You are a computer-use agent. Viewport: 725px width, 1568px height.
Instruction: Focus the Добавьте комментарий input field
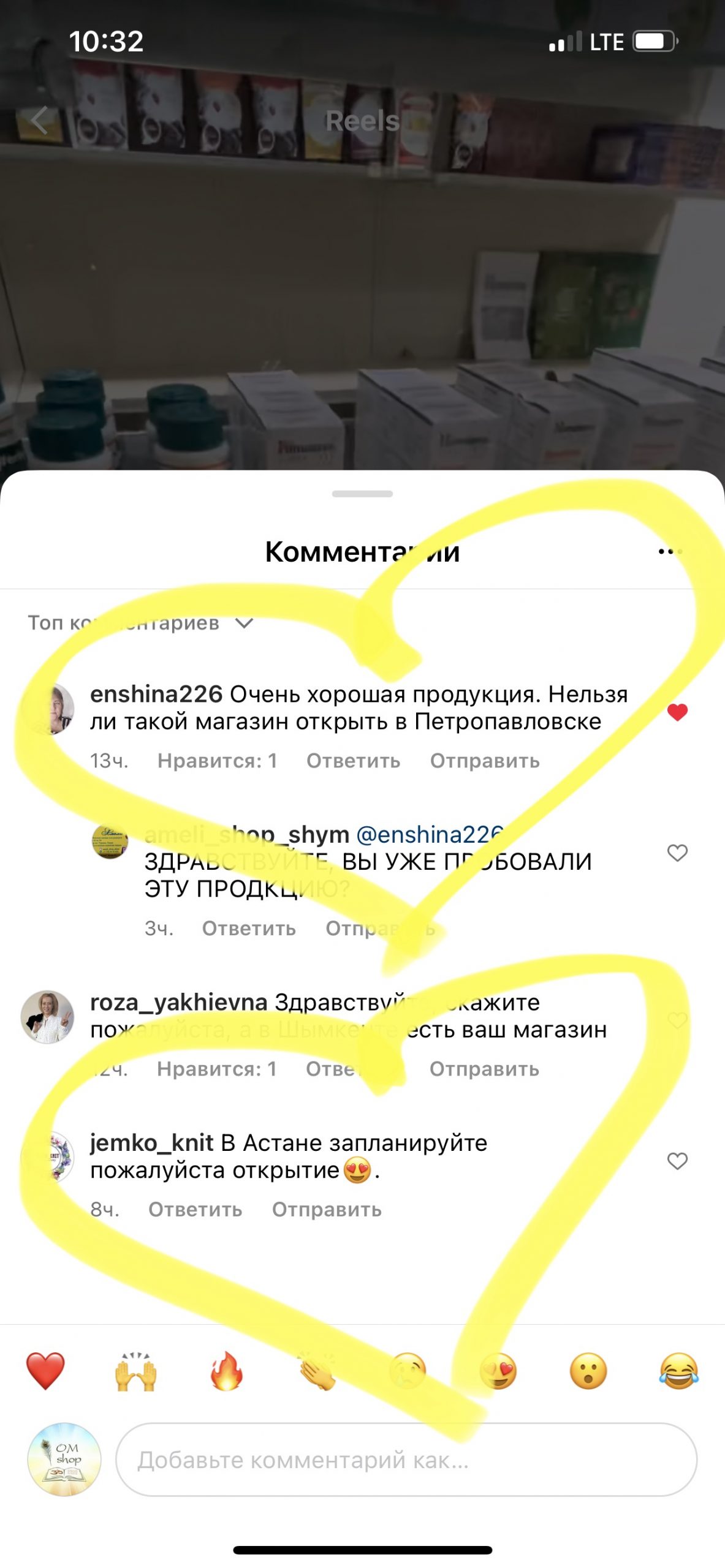[x=406, y=1460]
